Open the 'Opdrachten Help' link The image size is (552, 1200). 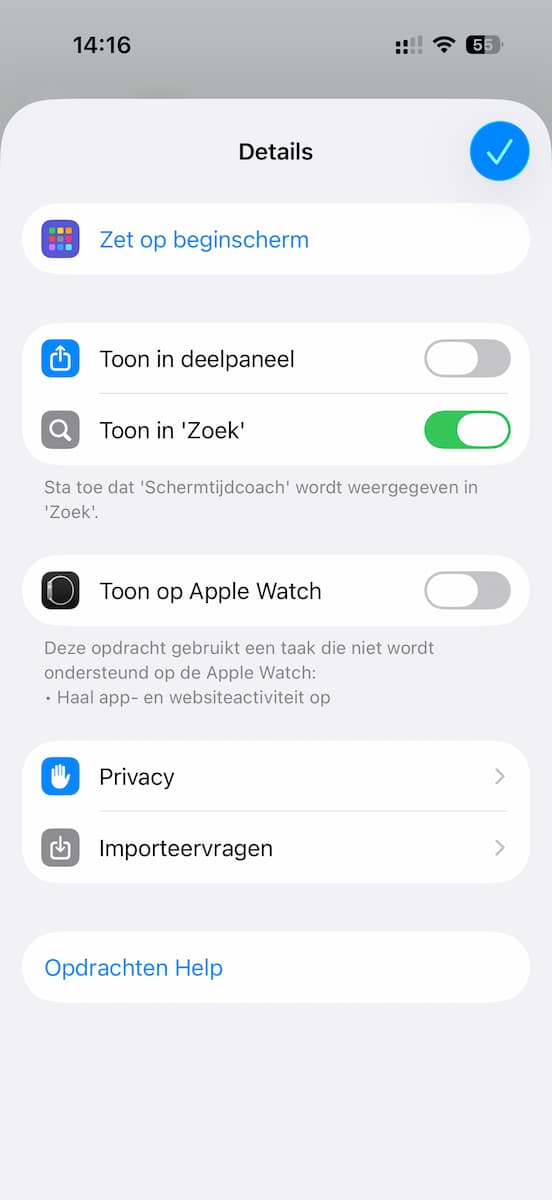pyautogui.click(x=134, y=968)
